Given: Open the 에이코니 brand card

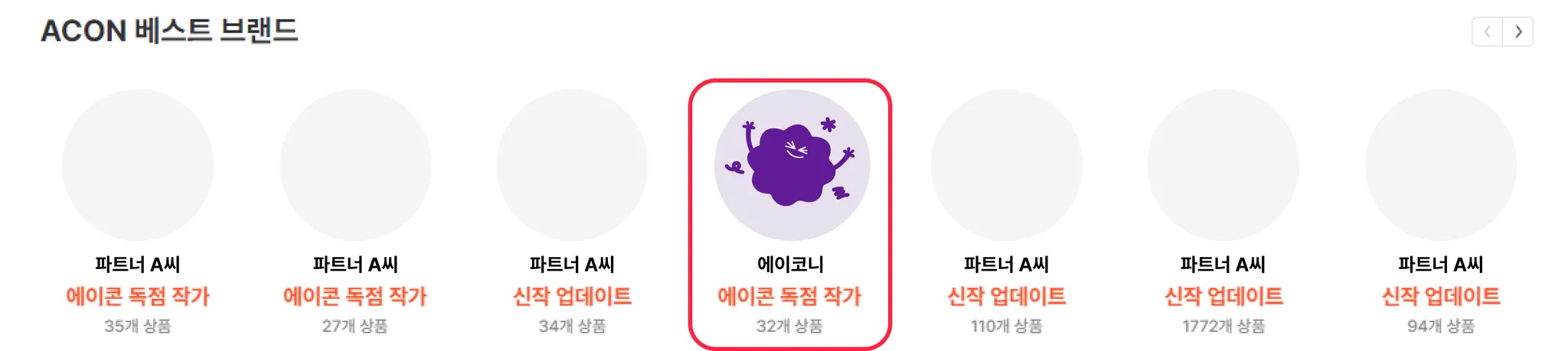Looking at the screenshot, I should 791,166.
